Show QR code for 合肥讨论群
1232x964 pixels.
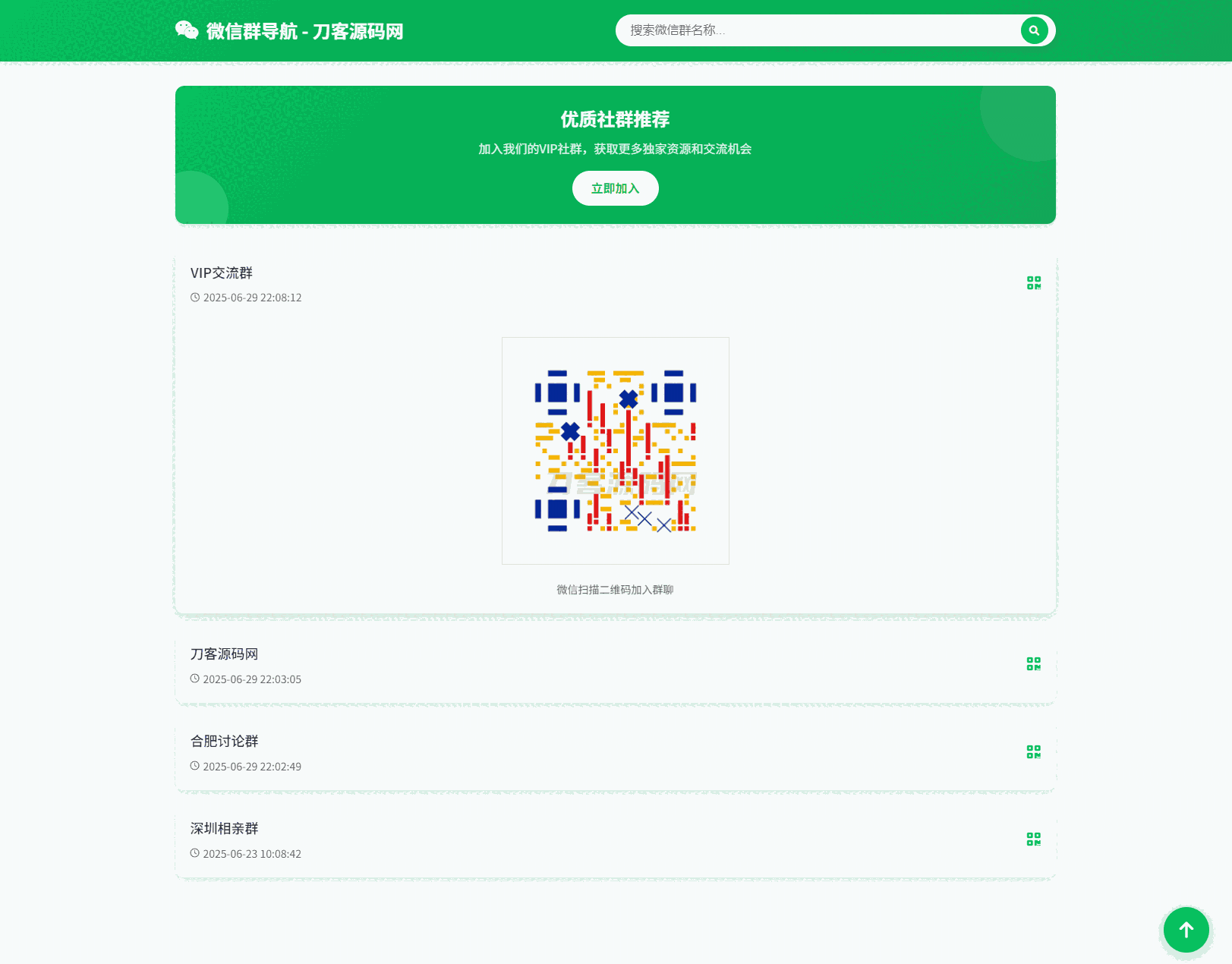[1033, 751]
